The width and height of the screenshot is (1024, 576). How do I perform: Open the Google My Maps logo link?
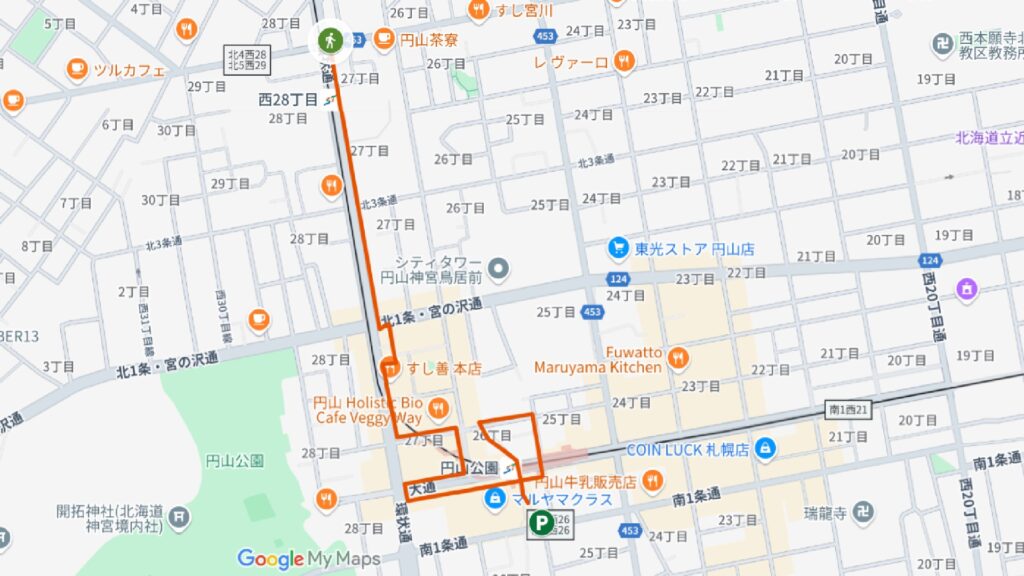308,558
